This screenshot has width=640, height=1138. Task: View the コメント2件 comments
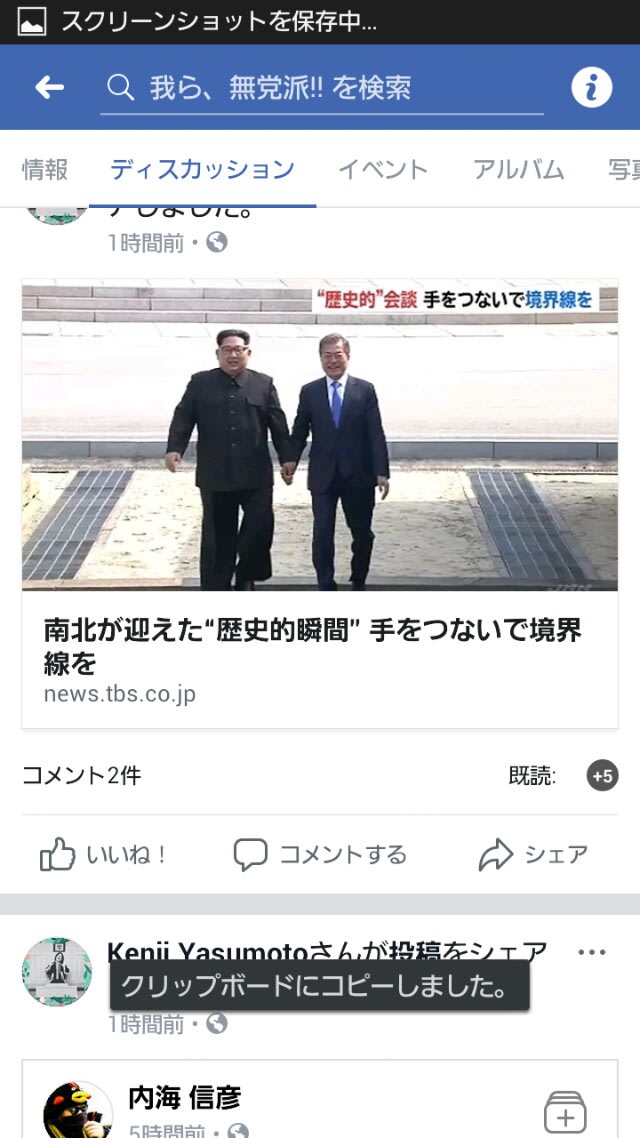81,775
